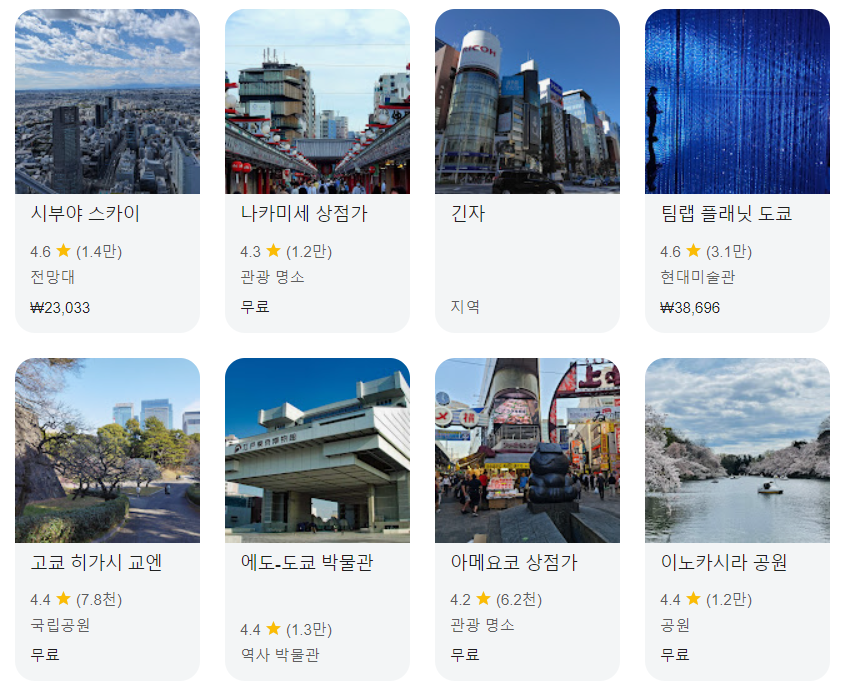This screenshot has width=854, height=690.
Task: View 팀랩 플래닛 도쿄 details
Action: (x=737, y=170)
